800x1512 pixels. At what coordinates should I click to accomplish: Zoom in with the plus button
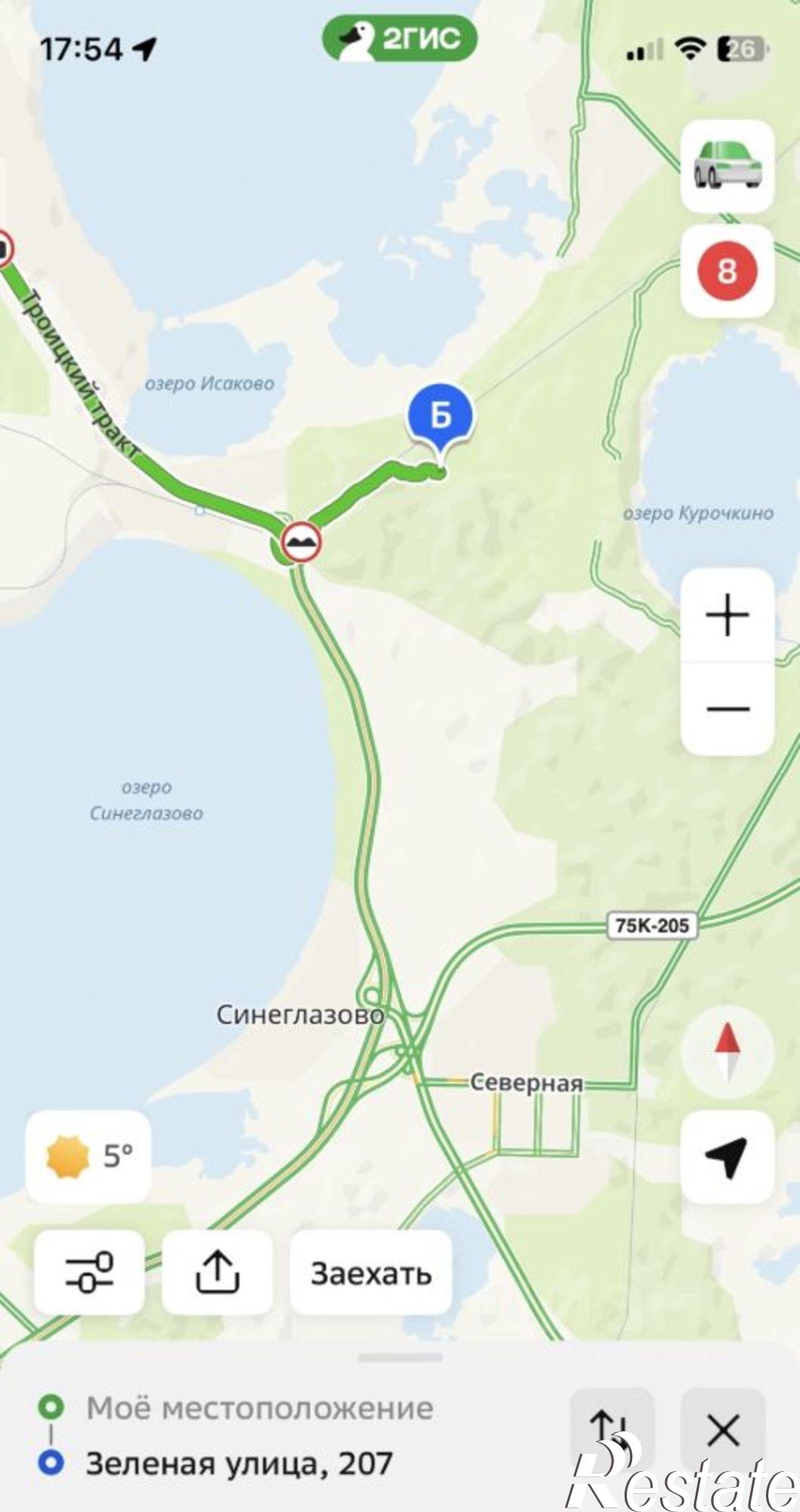coord(727,615)
